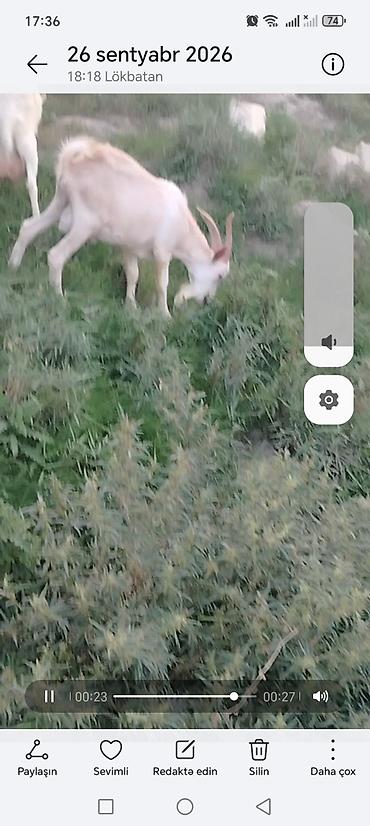The image size is (370, 826).
Task: Delete the video with Silin
Action: [259, 758]
